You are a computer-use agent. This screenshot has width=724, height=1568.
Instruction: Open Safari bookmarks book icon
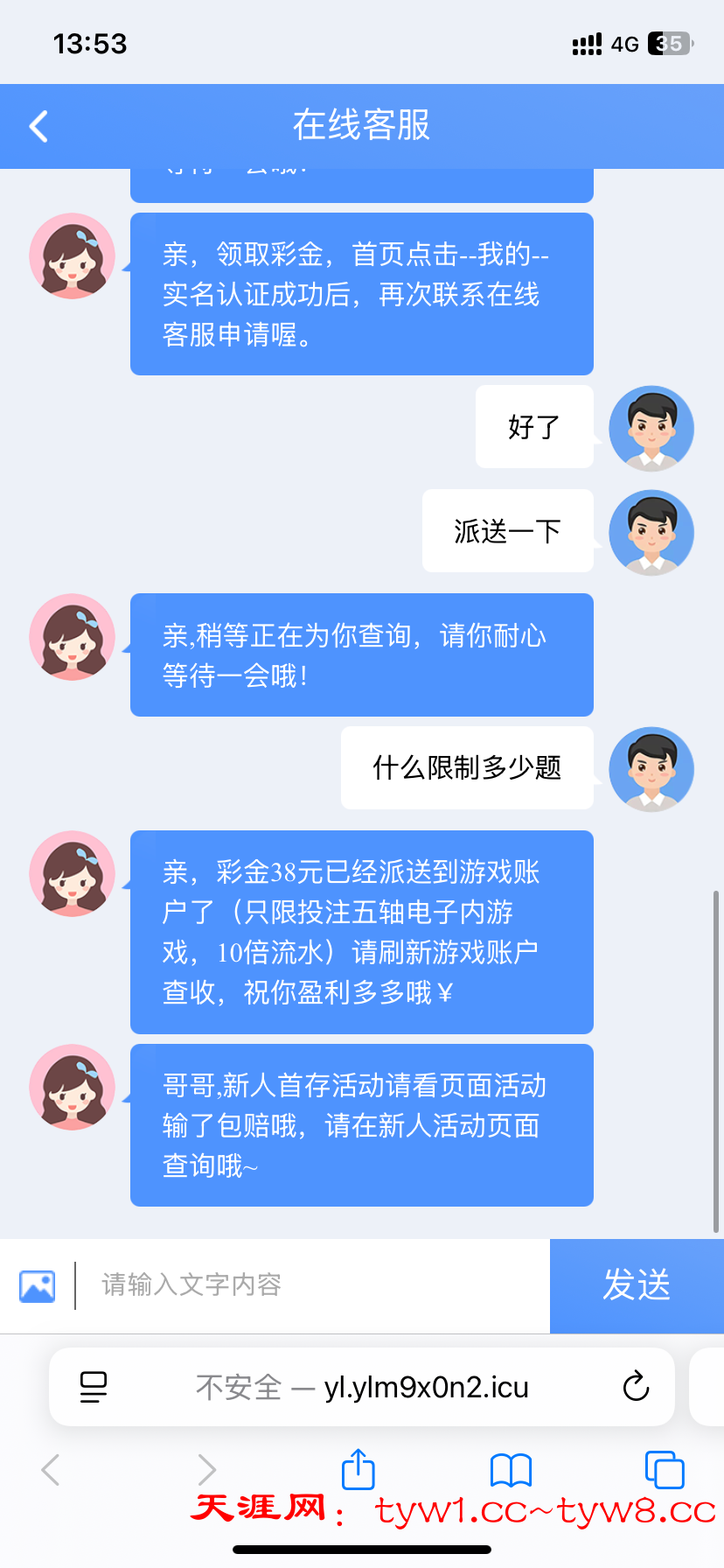point(511,1470)
